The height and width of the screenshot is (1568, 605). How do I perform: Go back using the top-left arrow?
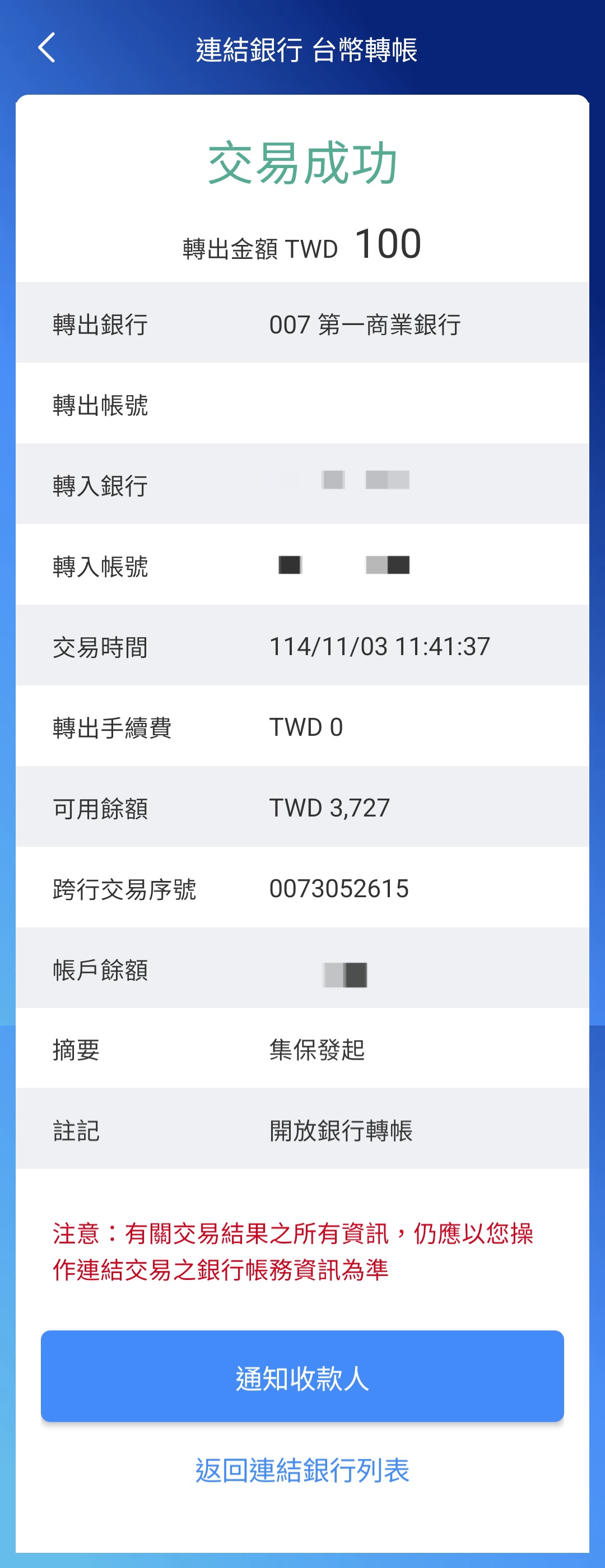click(47, 48)
